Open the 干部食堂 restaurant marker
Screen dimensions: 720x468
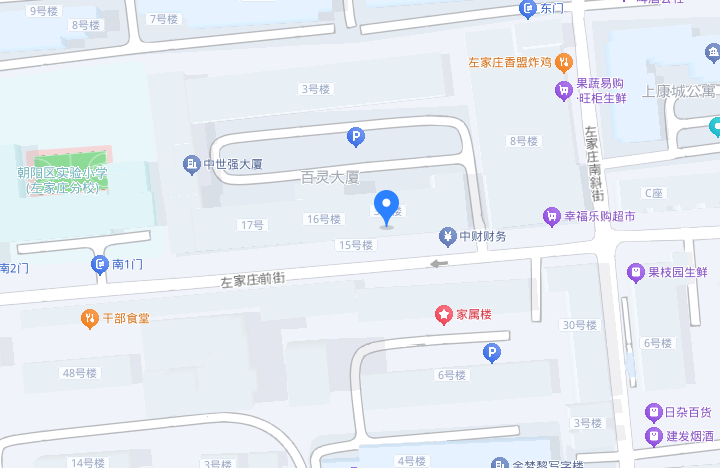pyautogui.click(x=90, y=319)
